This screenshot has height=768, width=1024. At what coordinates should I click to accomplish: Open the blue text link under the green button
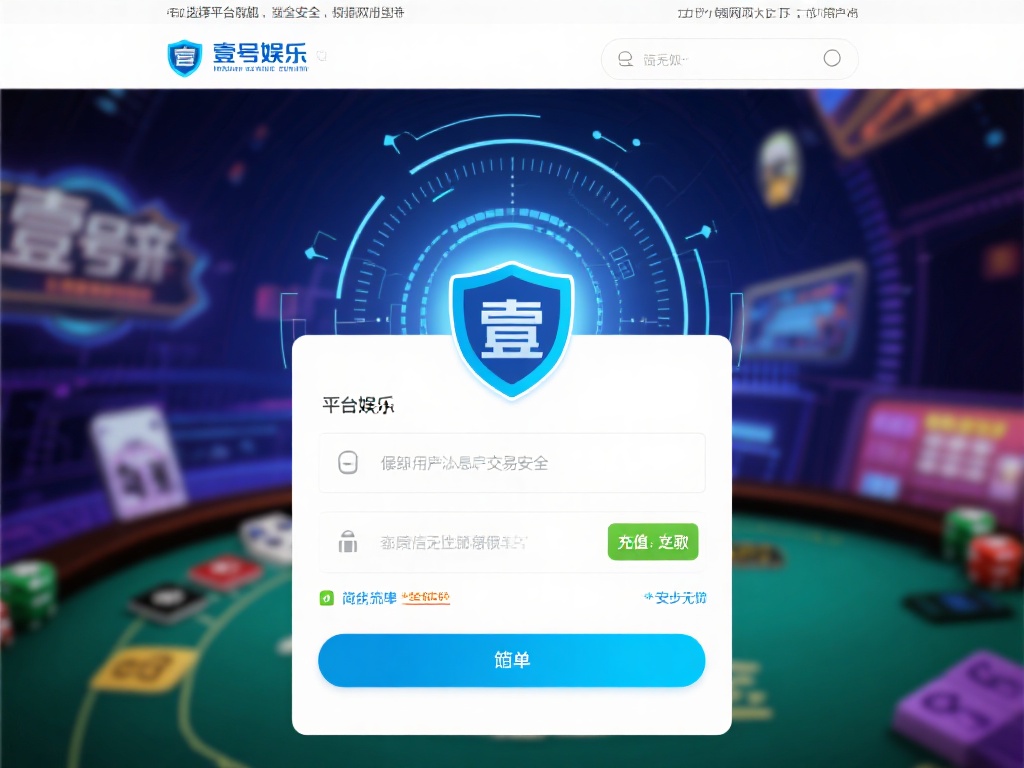pos(676,598)
